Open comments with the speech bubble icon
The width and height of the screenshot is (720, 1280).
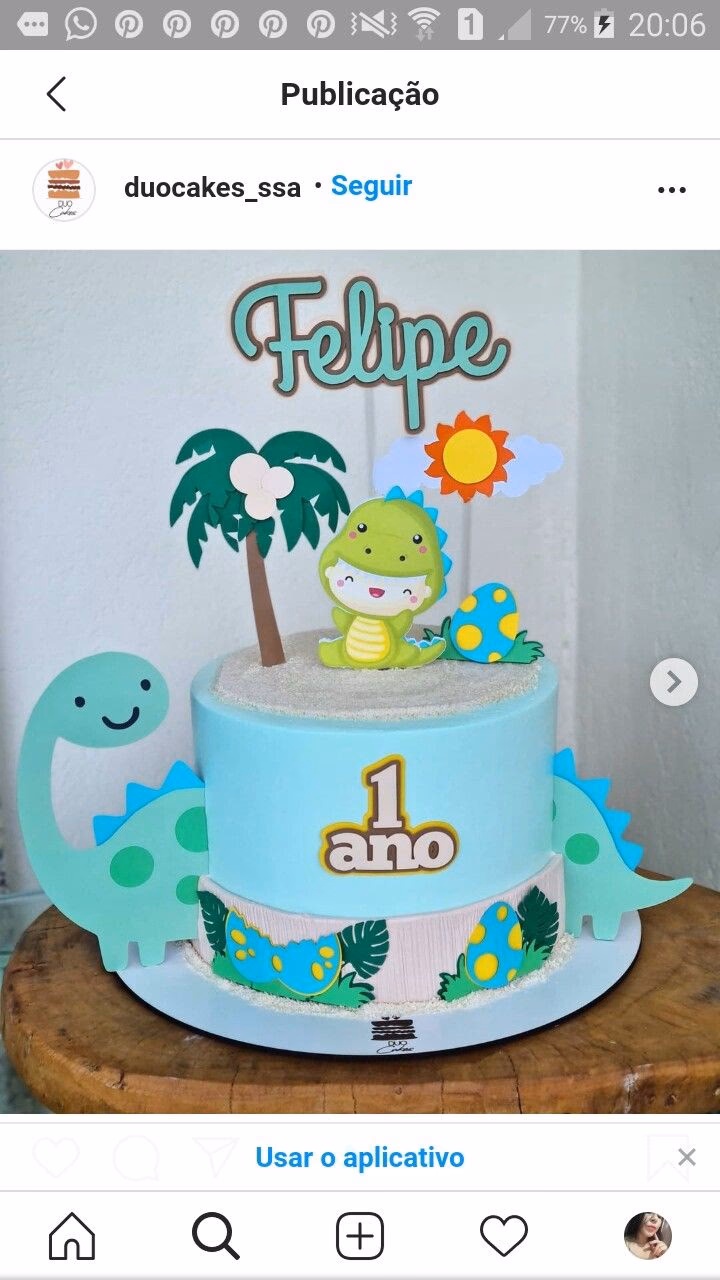[x=135, y=1157]
